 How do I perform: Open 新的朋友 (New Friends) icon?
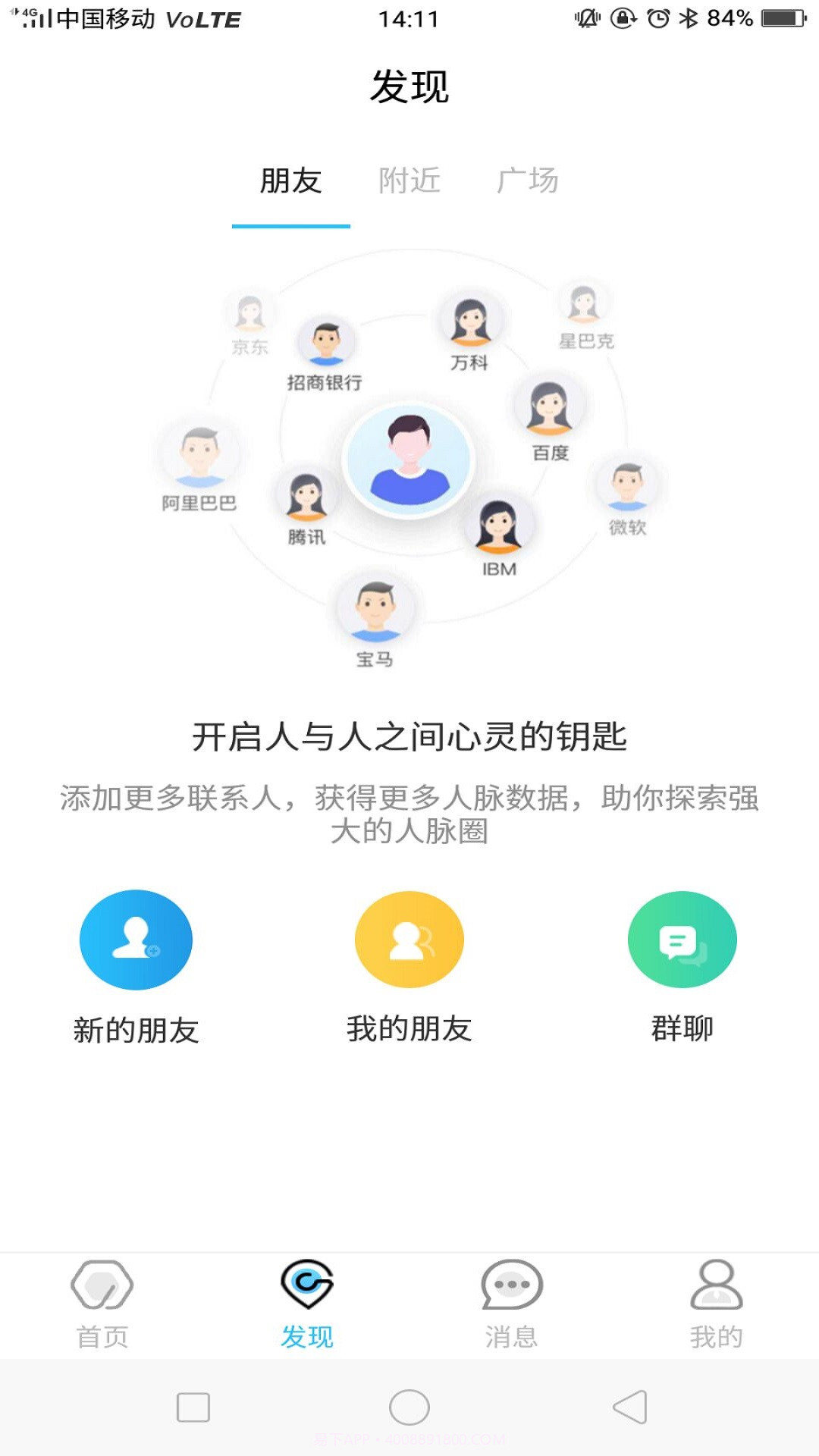135,939
